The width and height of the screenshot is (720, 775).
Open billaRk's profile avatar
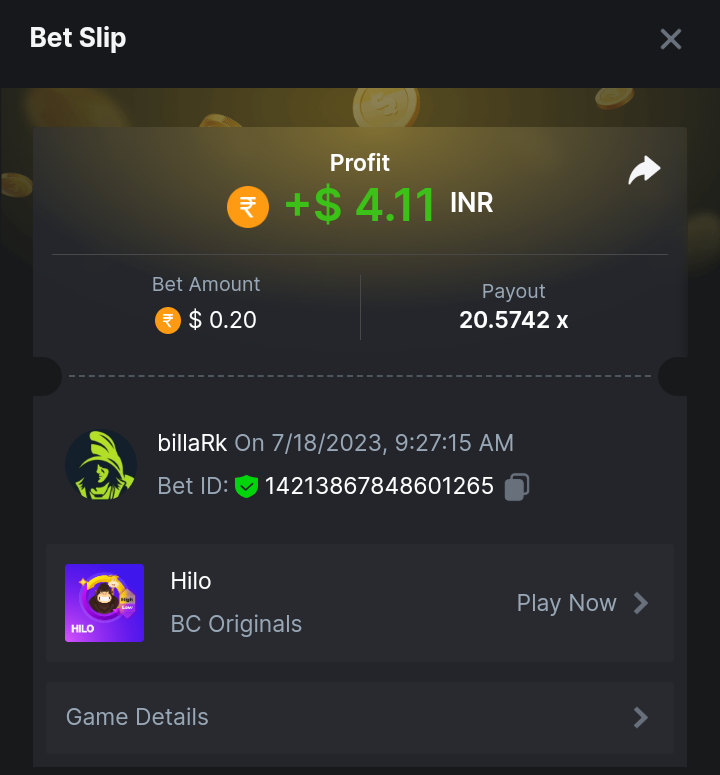point(101,465)
